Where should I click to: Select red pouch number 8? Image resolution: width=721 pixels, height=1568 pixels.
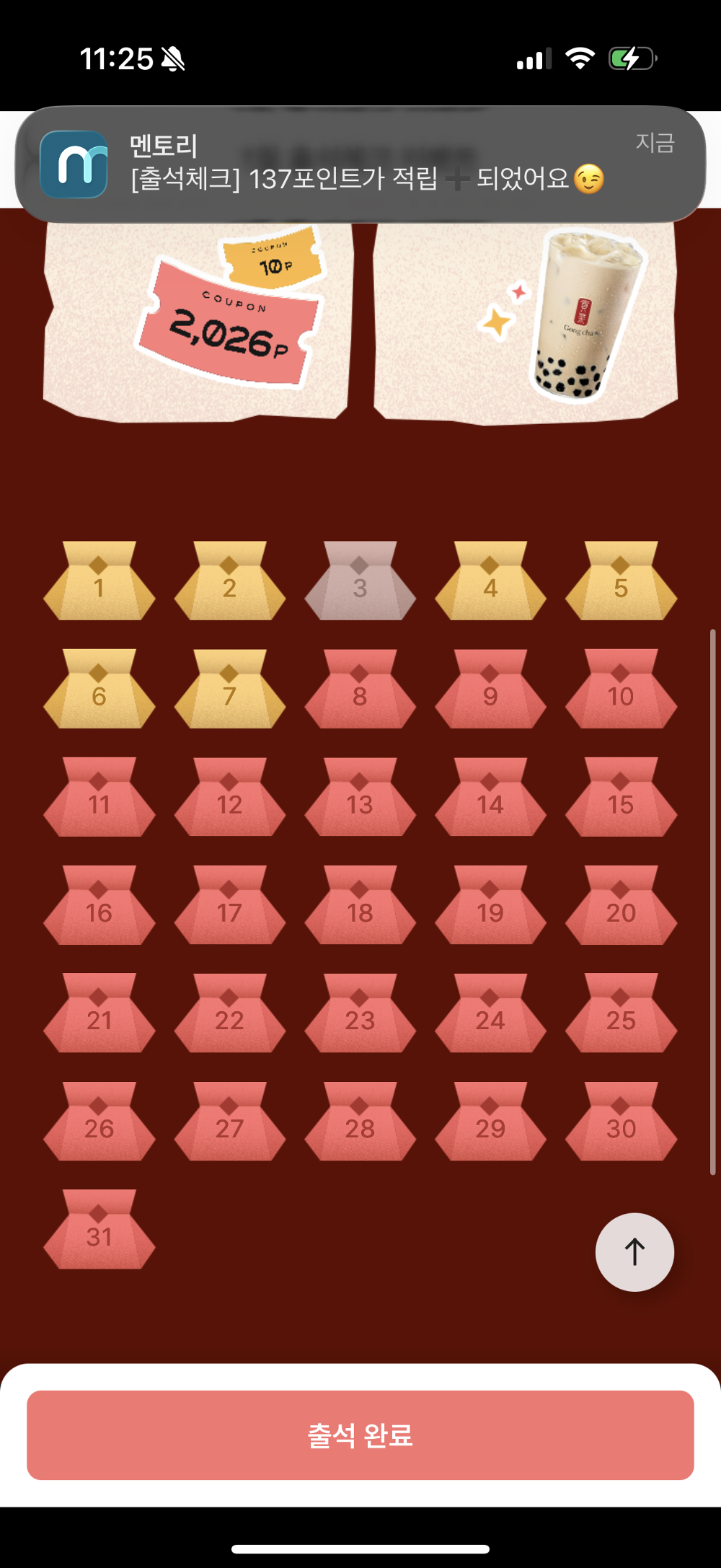[360, 690]
